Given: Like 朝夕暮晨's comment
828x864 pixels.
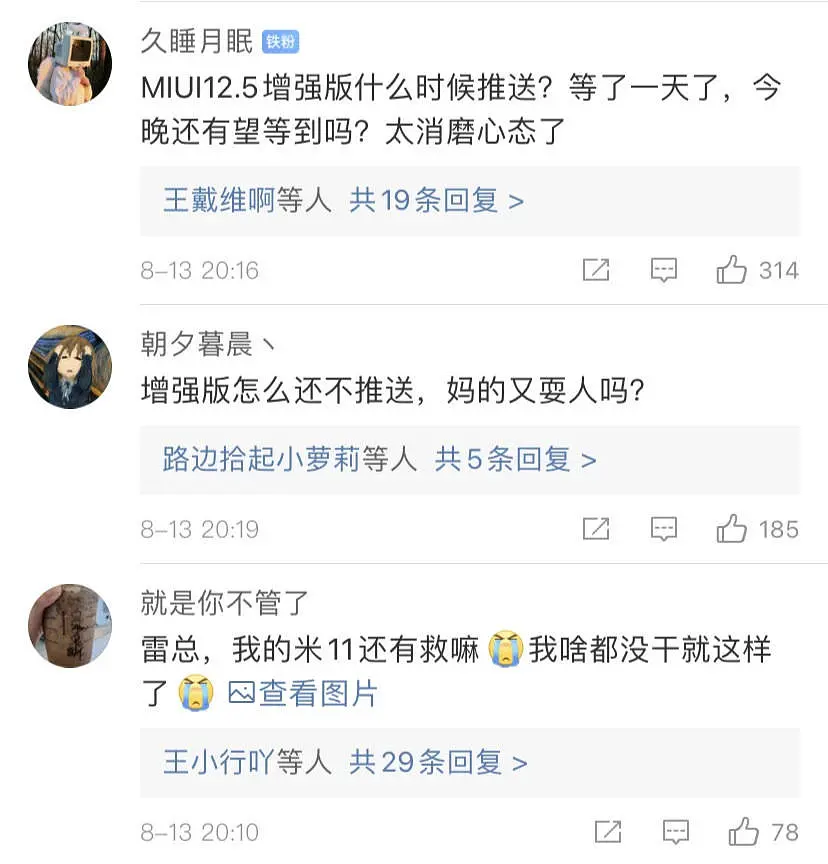Looking at the screenshot, I should click(732, 529).
